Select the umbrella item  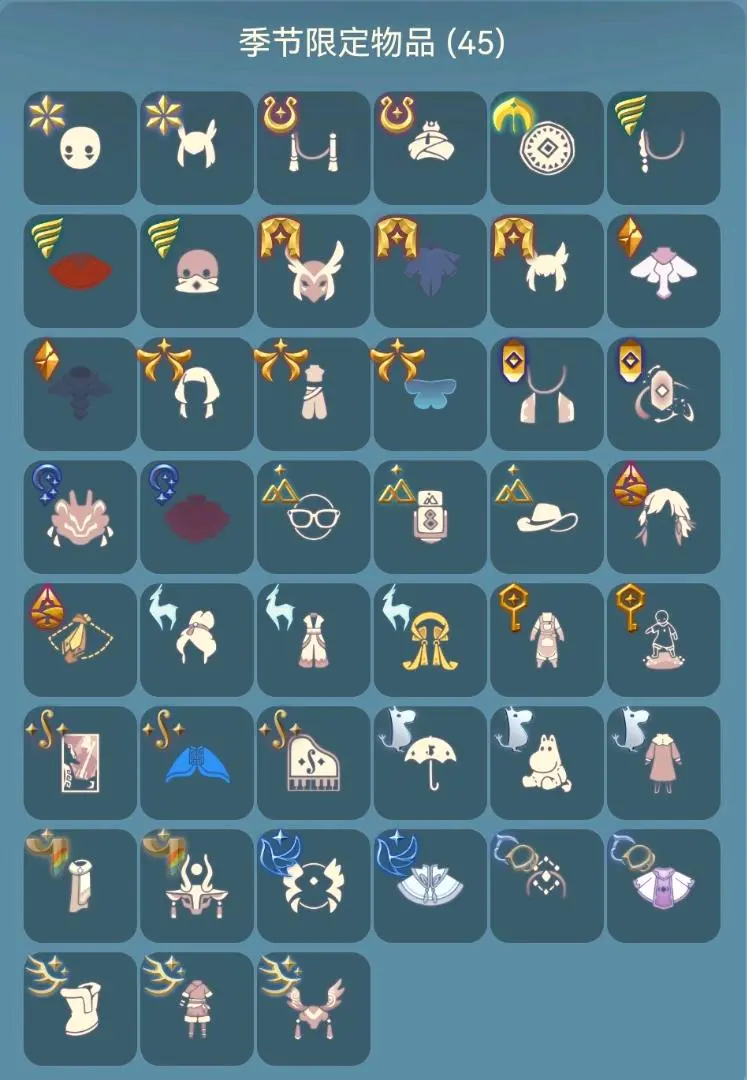tap(430, 762)
